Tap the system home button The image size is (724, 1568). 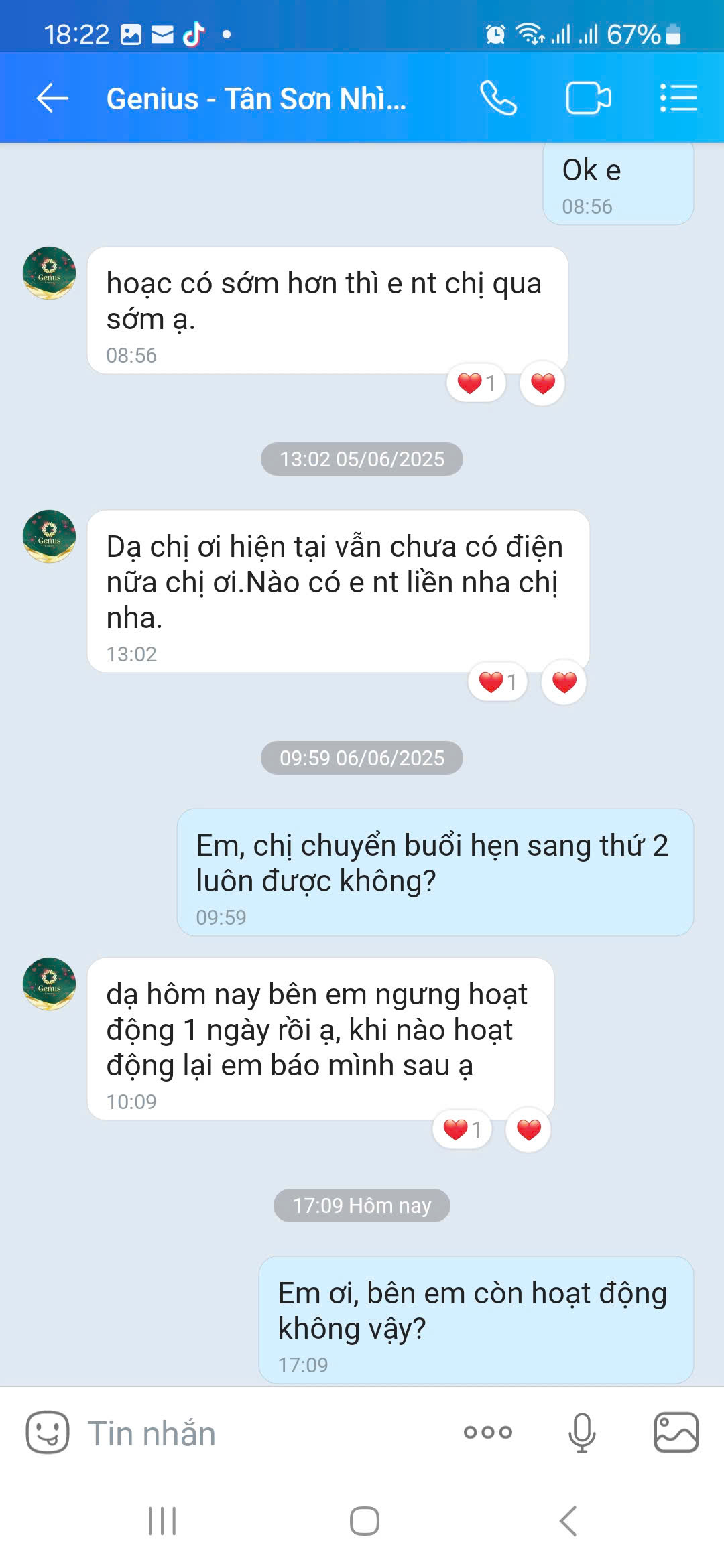pyautogui.click(x=364, y=1521)
